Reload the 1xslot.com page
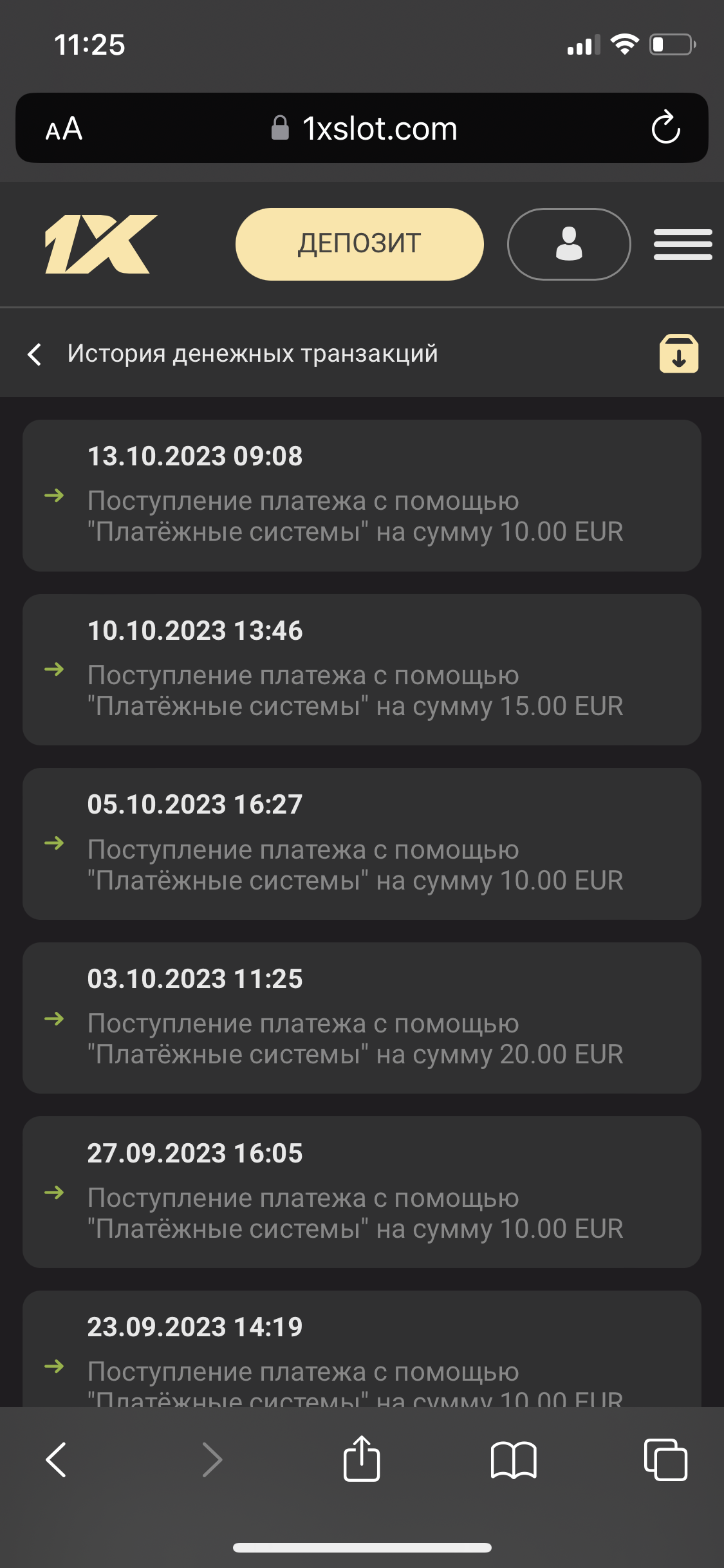Viewport: 724px width, 1568px height. pos(665,127)
